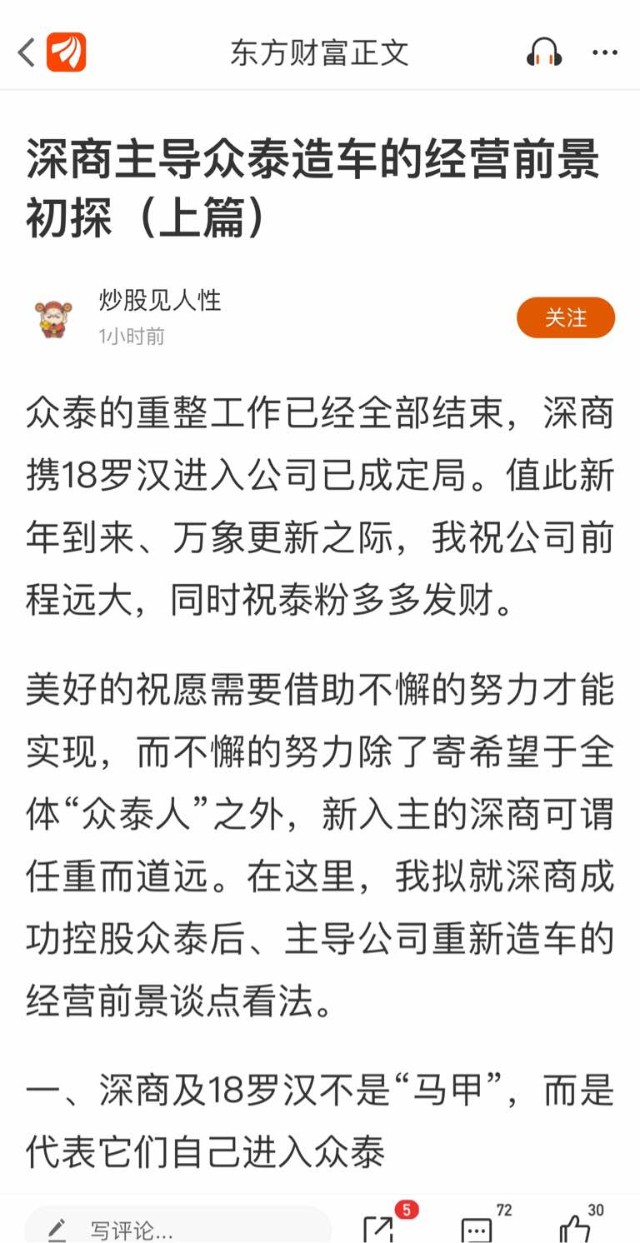
Task: Like this article with thumbs up
Action: 574,1229
